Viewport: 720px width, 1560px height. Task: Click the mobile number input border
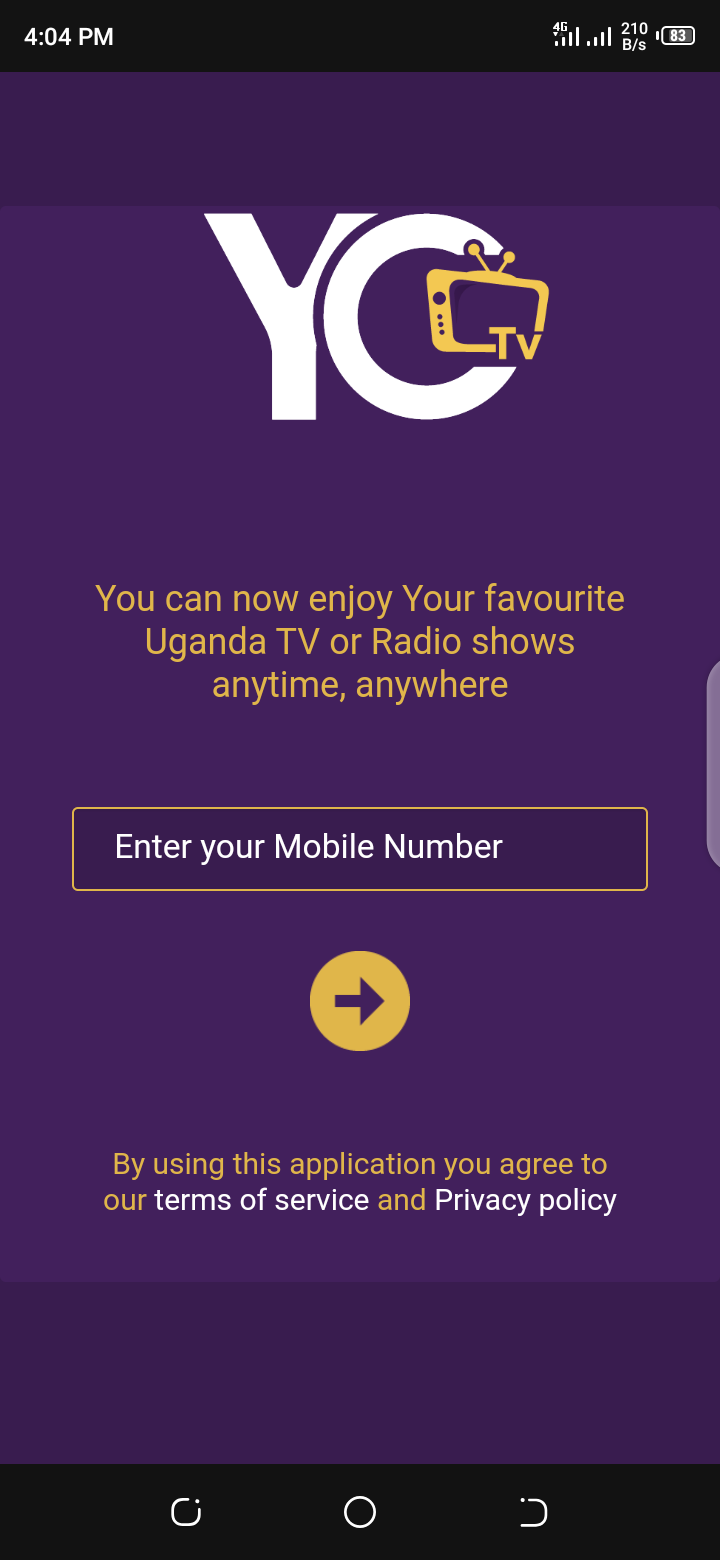click(360, 808)
